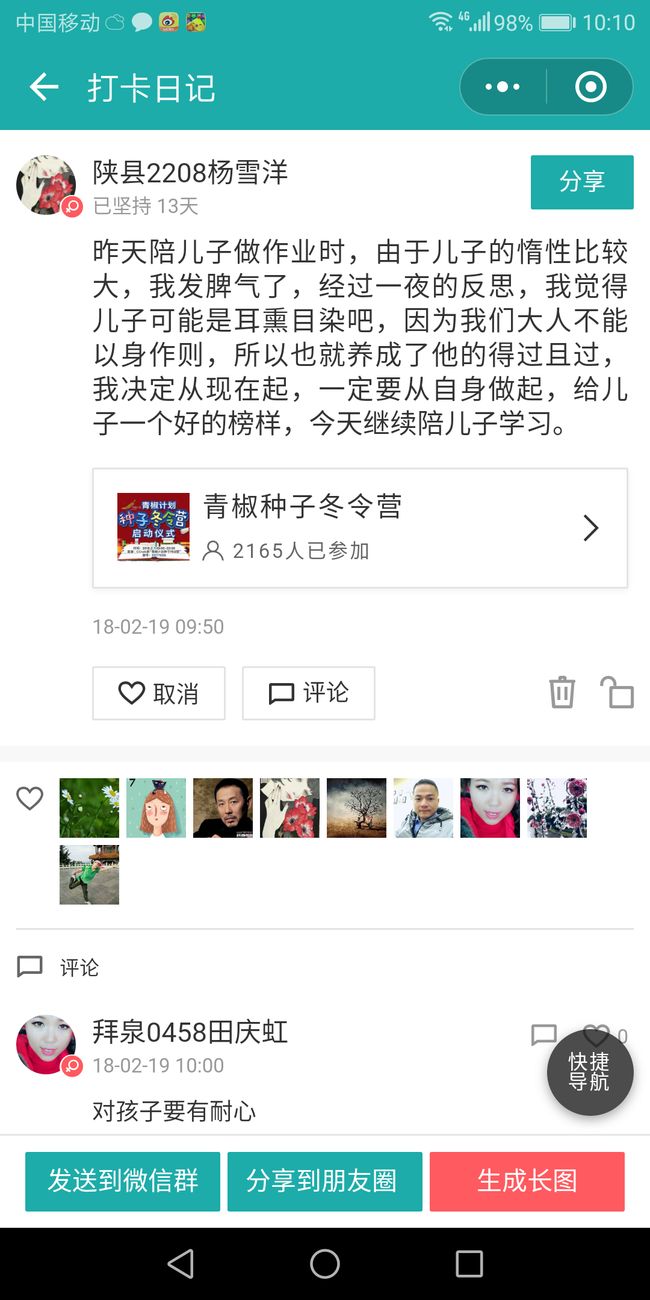Reply to 拜泉0458田庆虹's comment
Screen dimensions: 650x1300
tap(544, 1035)
